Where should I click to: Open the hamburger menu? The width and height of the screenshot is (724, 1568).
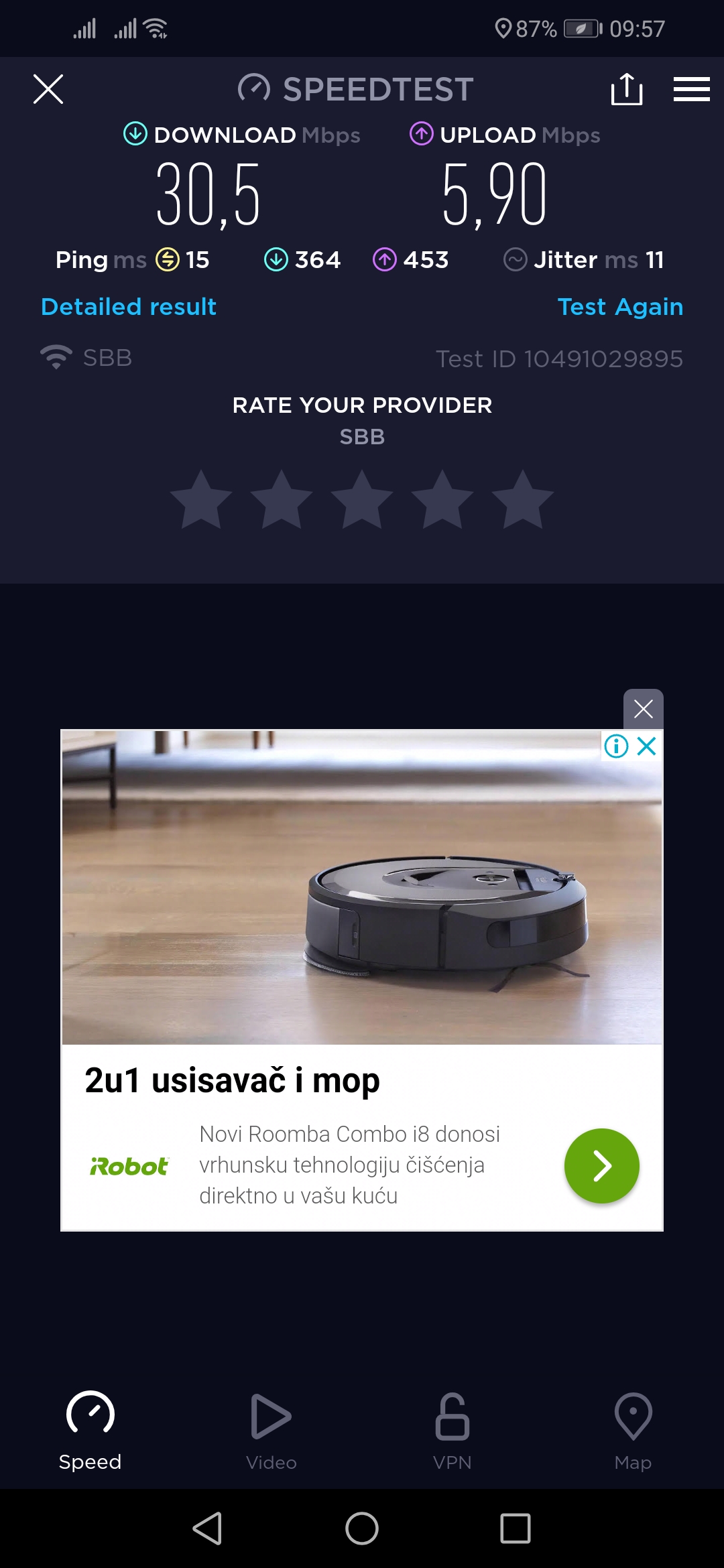pyautogui.click(x=691, y=89)
